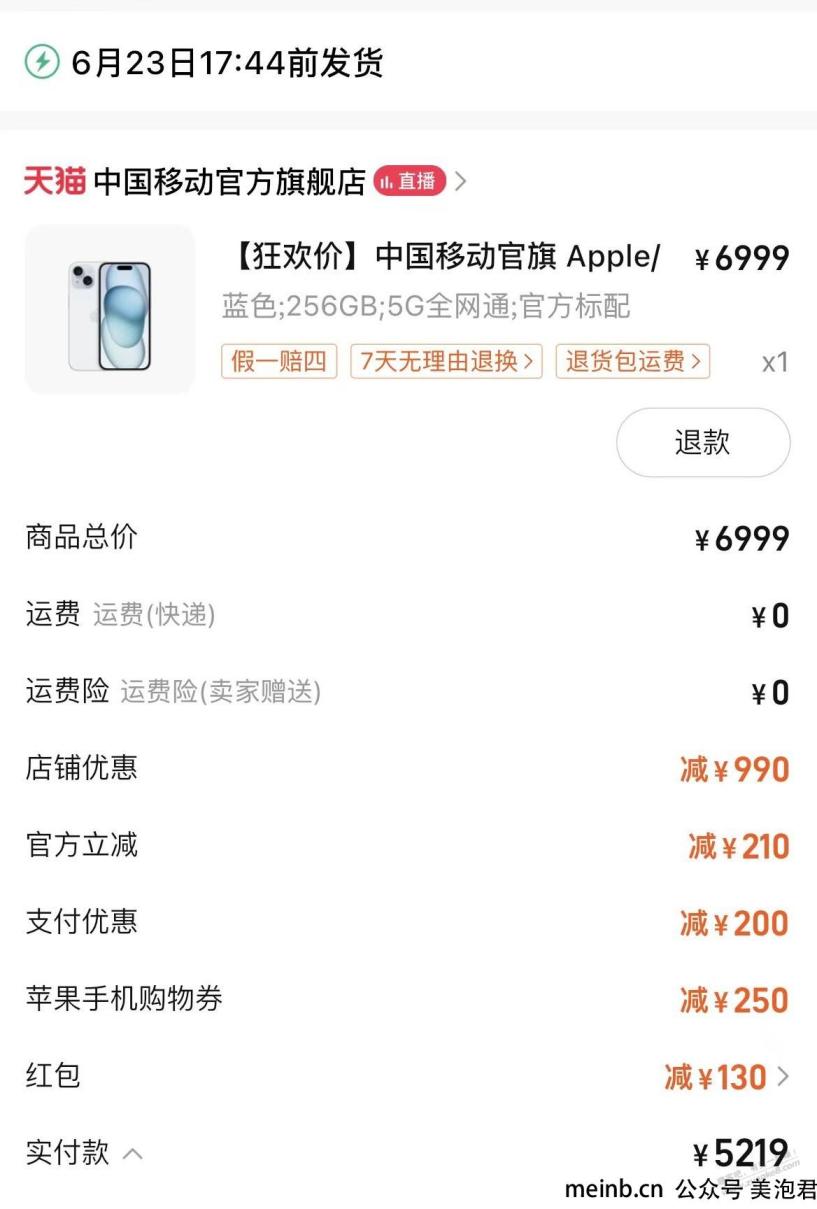
Task: Open the 退货包运费 policy tag
Action: [633, 361]
